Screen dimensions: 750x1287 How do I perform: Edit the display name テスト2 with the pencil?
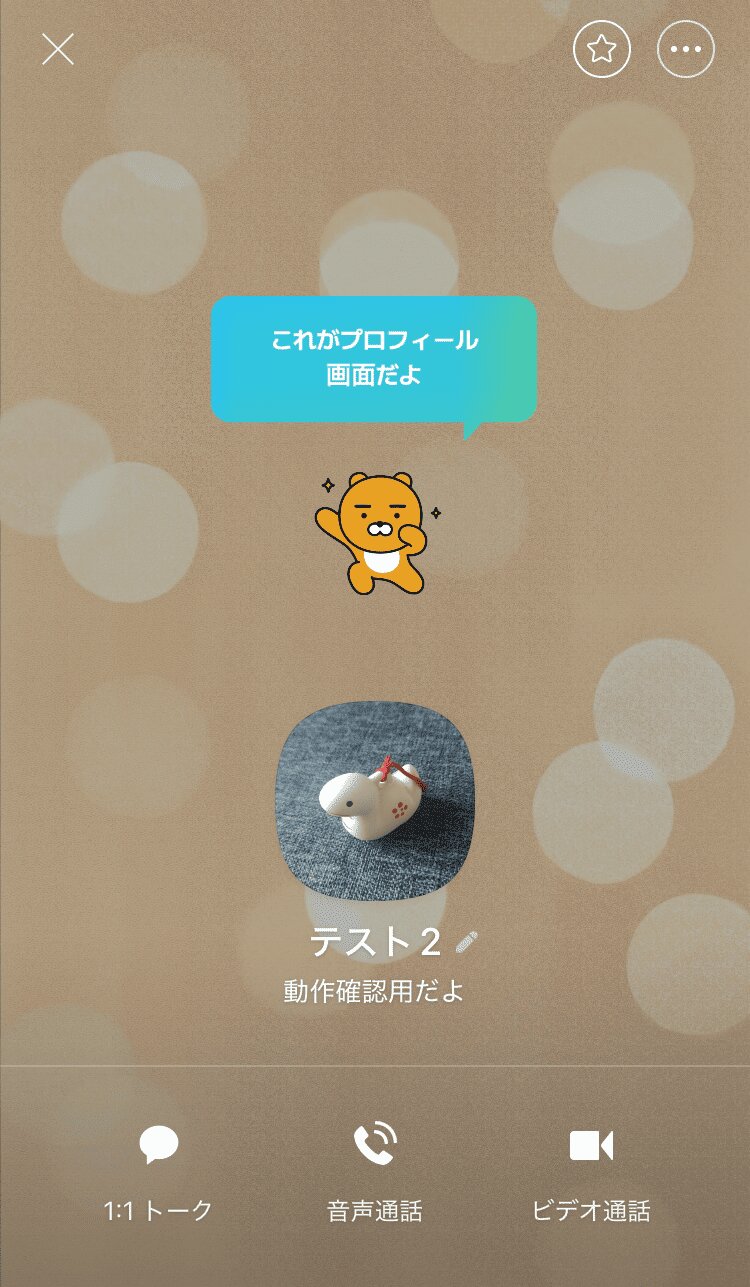467,941
